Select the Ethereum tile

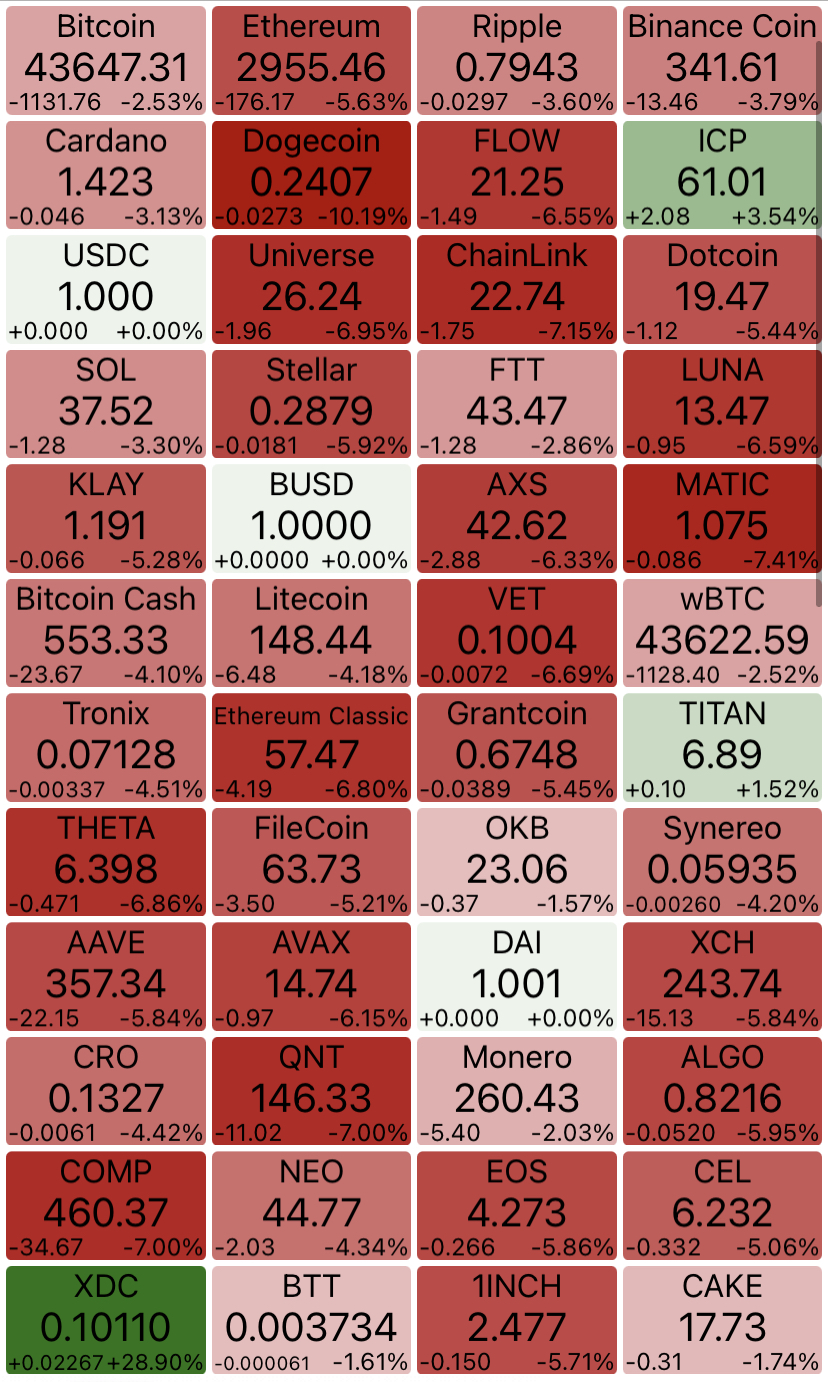pyautogui.click(x=311, y=61)
